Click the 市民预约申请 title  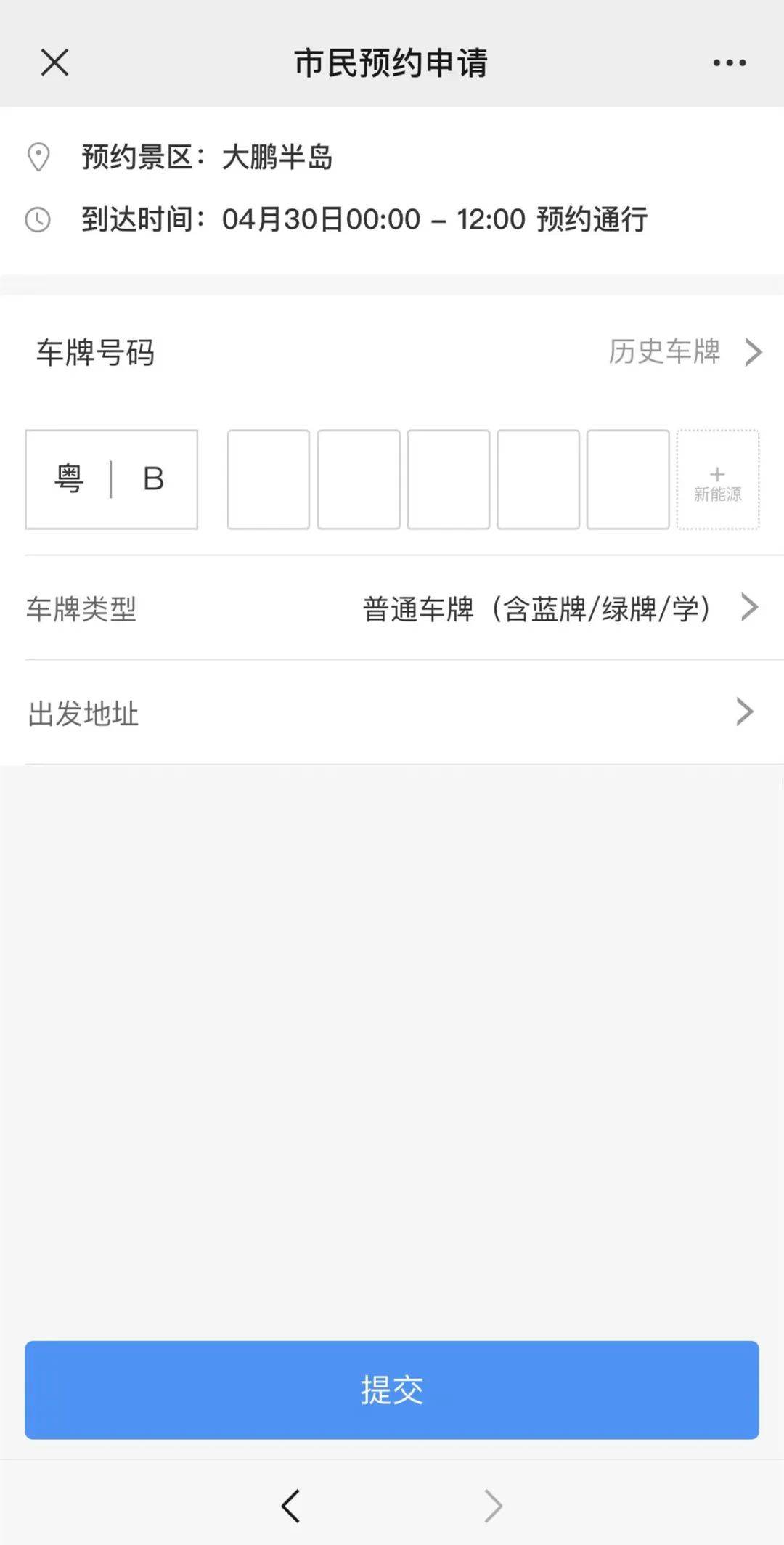click(392, 63)
